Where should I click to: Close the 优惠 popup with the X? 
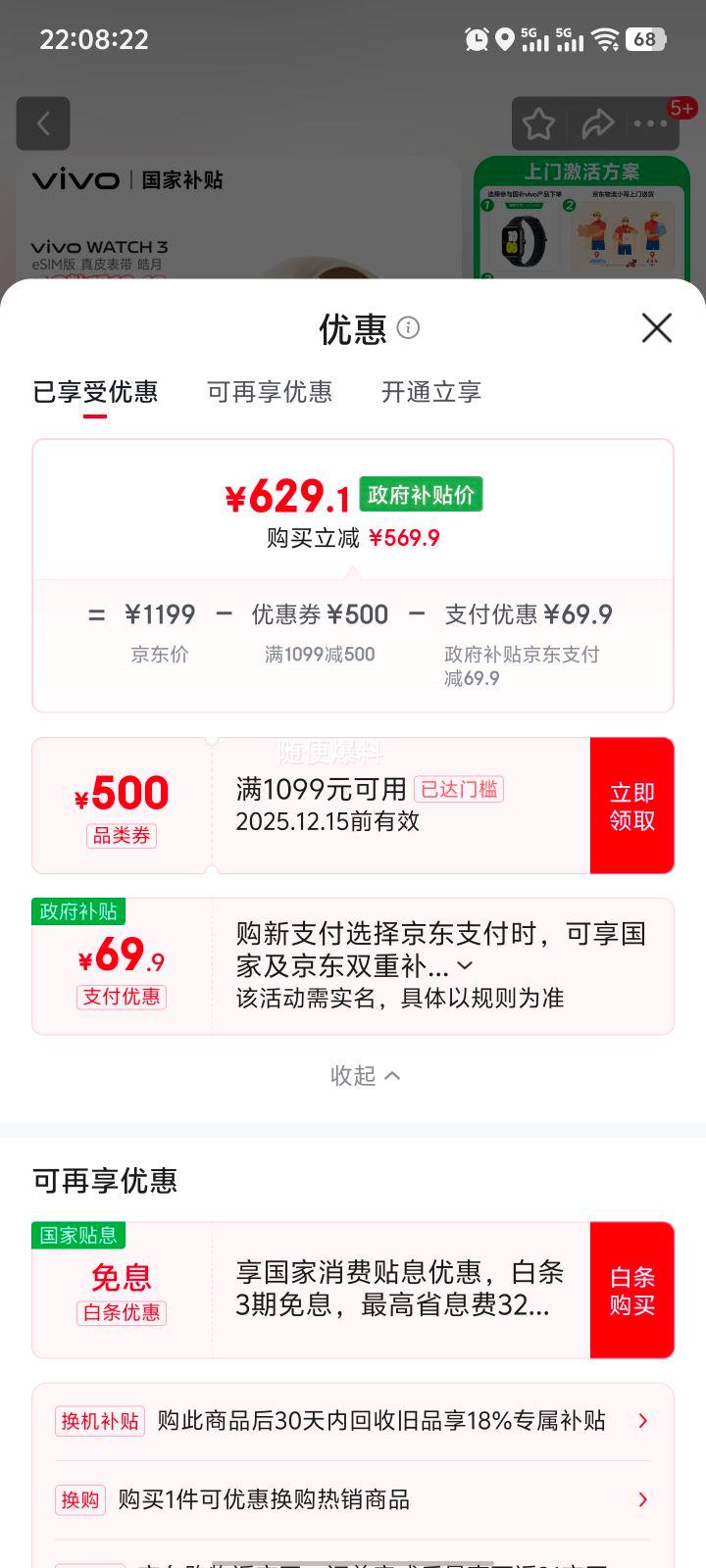pyautogui.click(x=655, y=328)
